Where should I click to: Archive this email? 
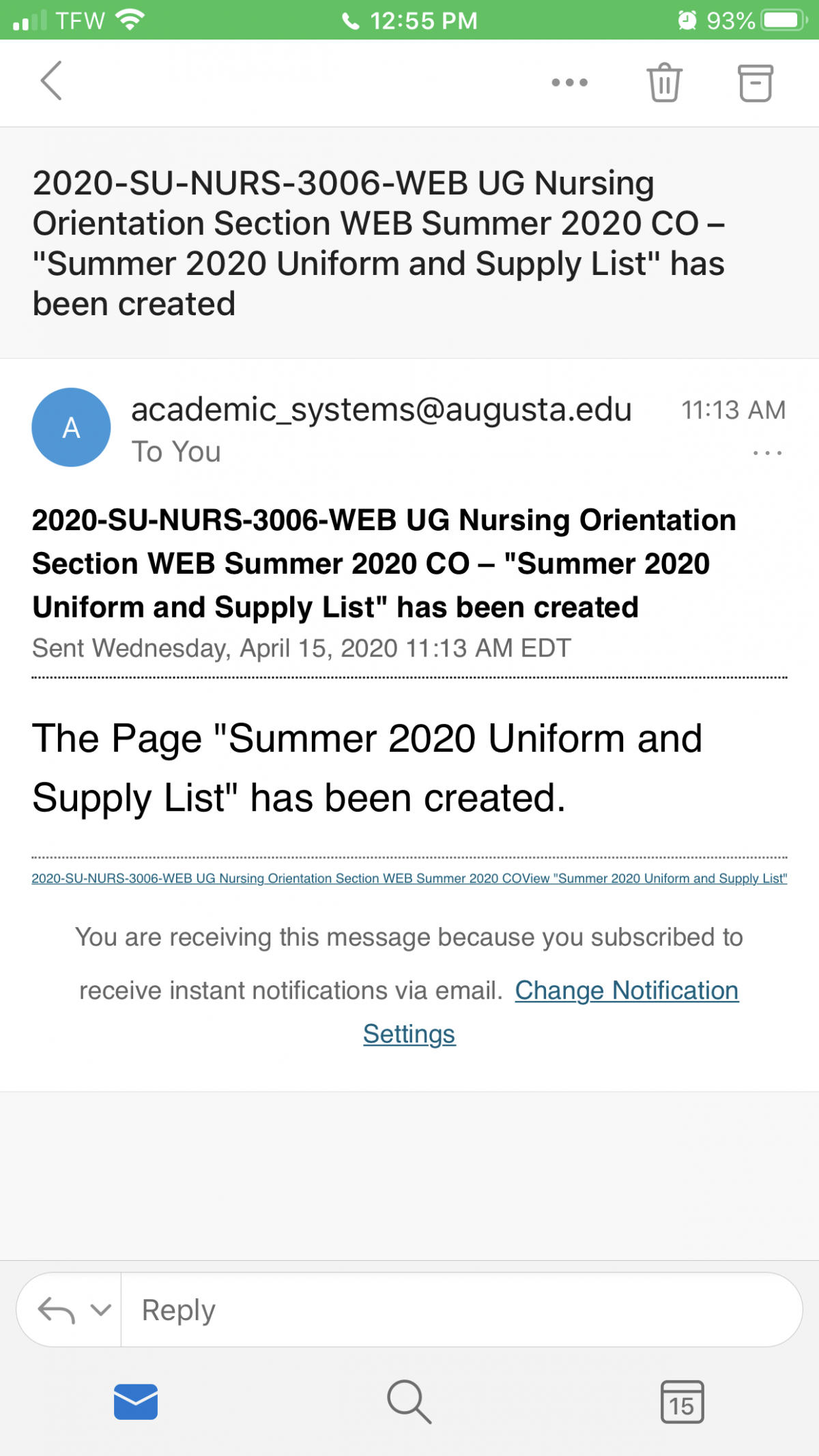coord(756,83)
